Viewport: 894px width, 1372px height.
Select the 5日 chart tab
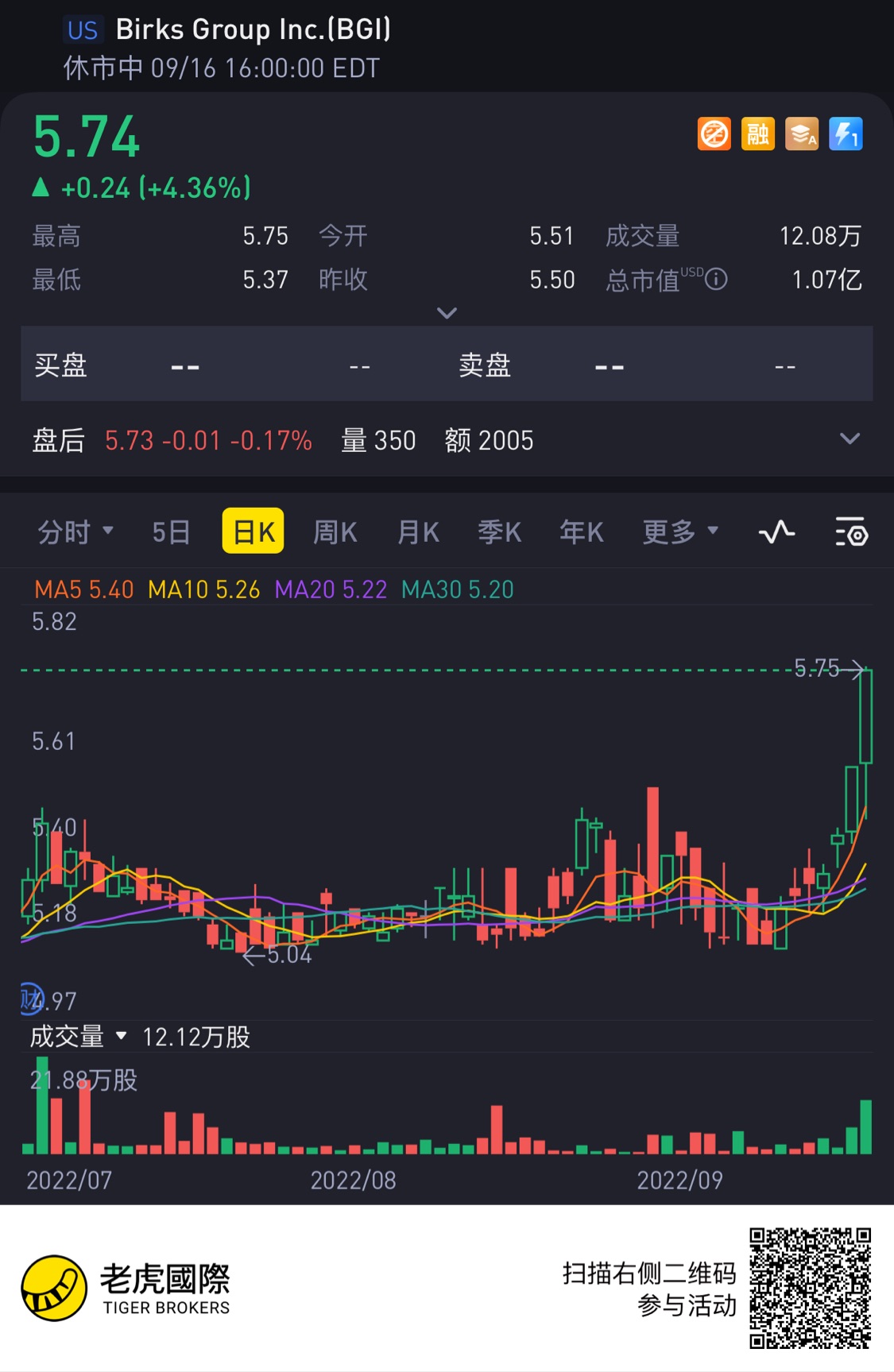[x=171, y=531]
